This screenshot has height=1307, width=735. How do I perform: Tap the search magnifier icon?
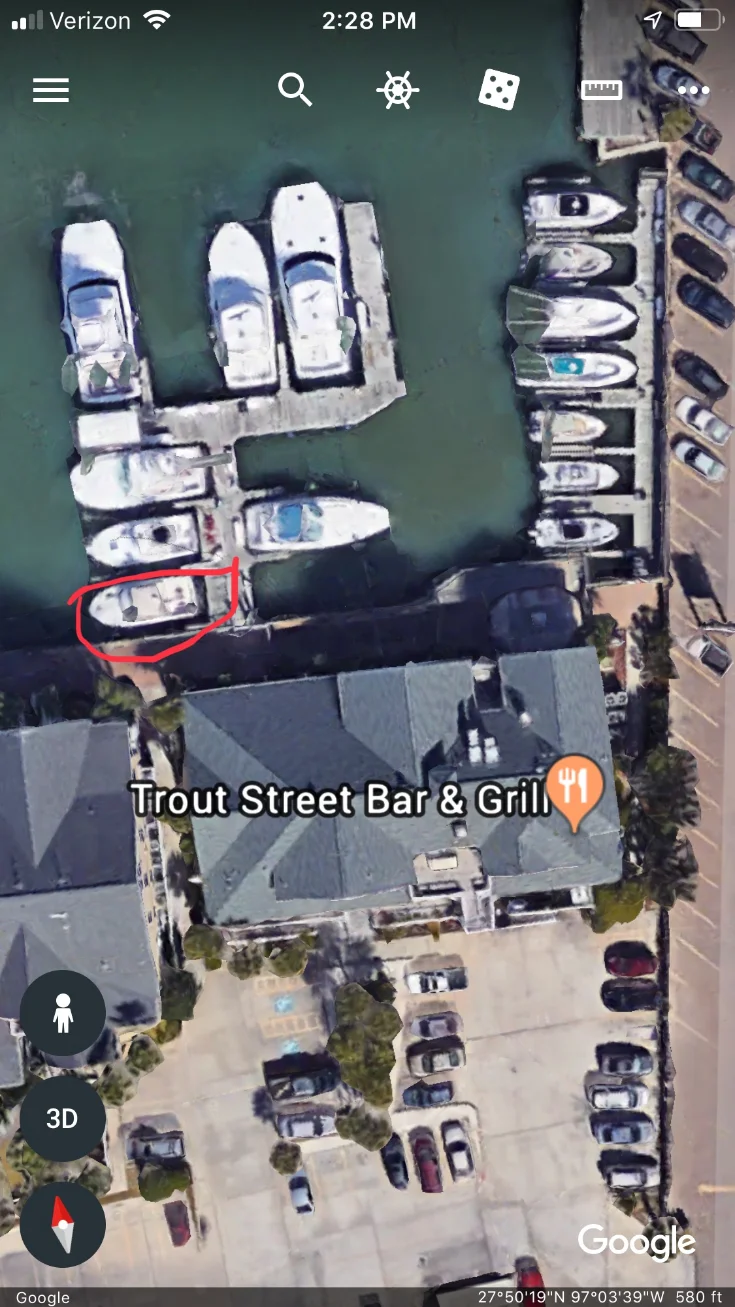[x=295, y=90]
